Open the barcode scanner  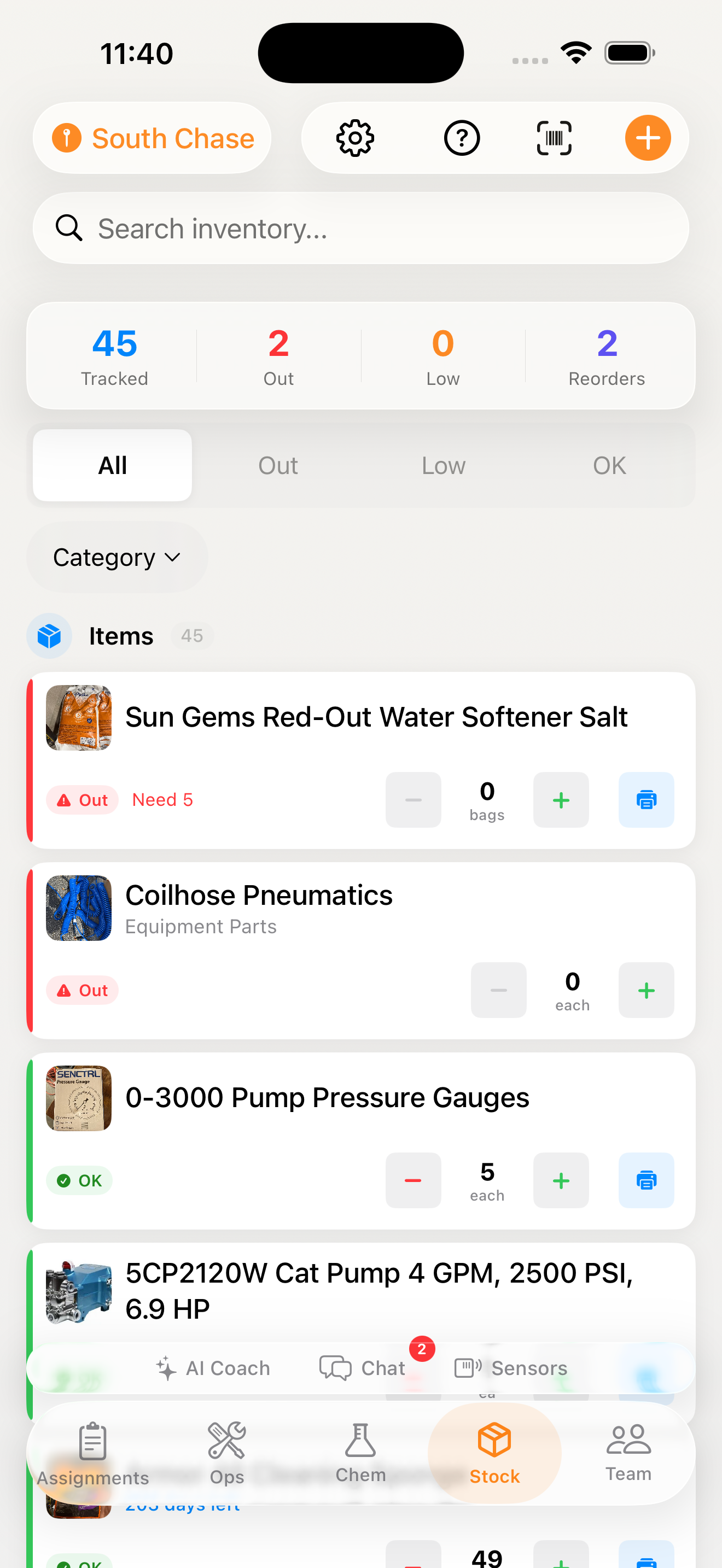553,138
